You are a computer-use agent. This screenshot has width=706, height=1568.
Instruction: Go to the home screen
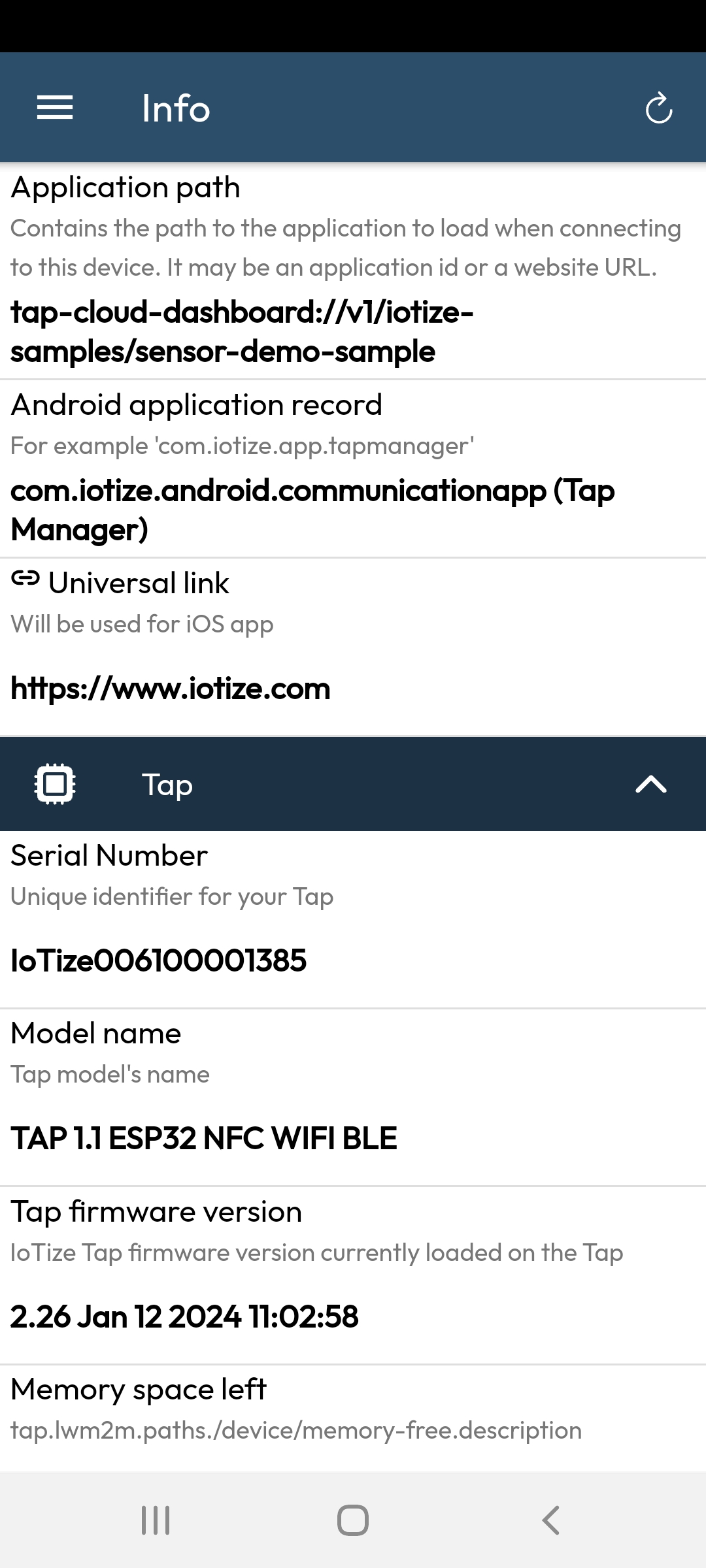pyautogui.click(x=353, y=1520)
